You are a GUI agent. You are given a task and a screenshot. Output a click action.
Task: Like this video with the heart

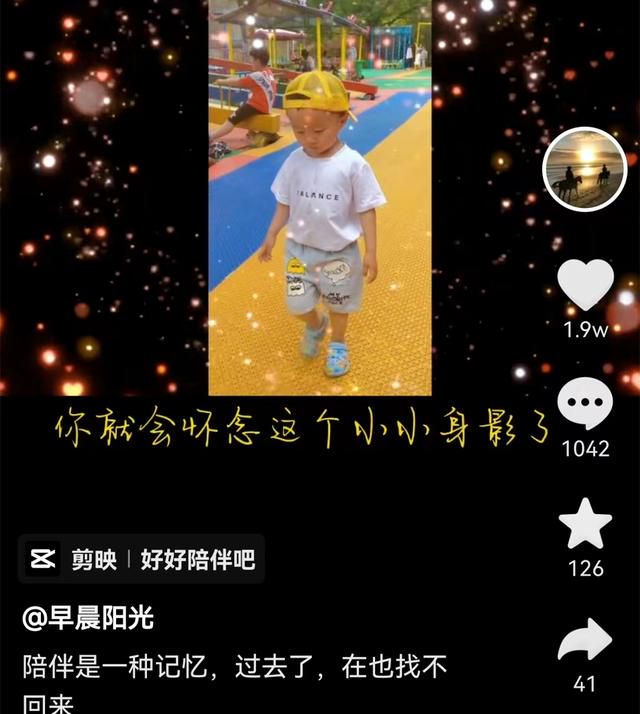point(585,285)
